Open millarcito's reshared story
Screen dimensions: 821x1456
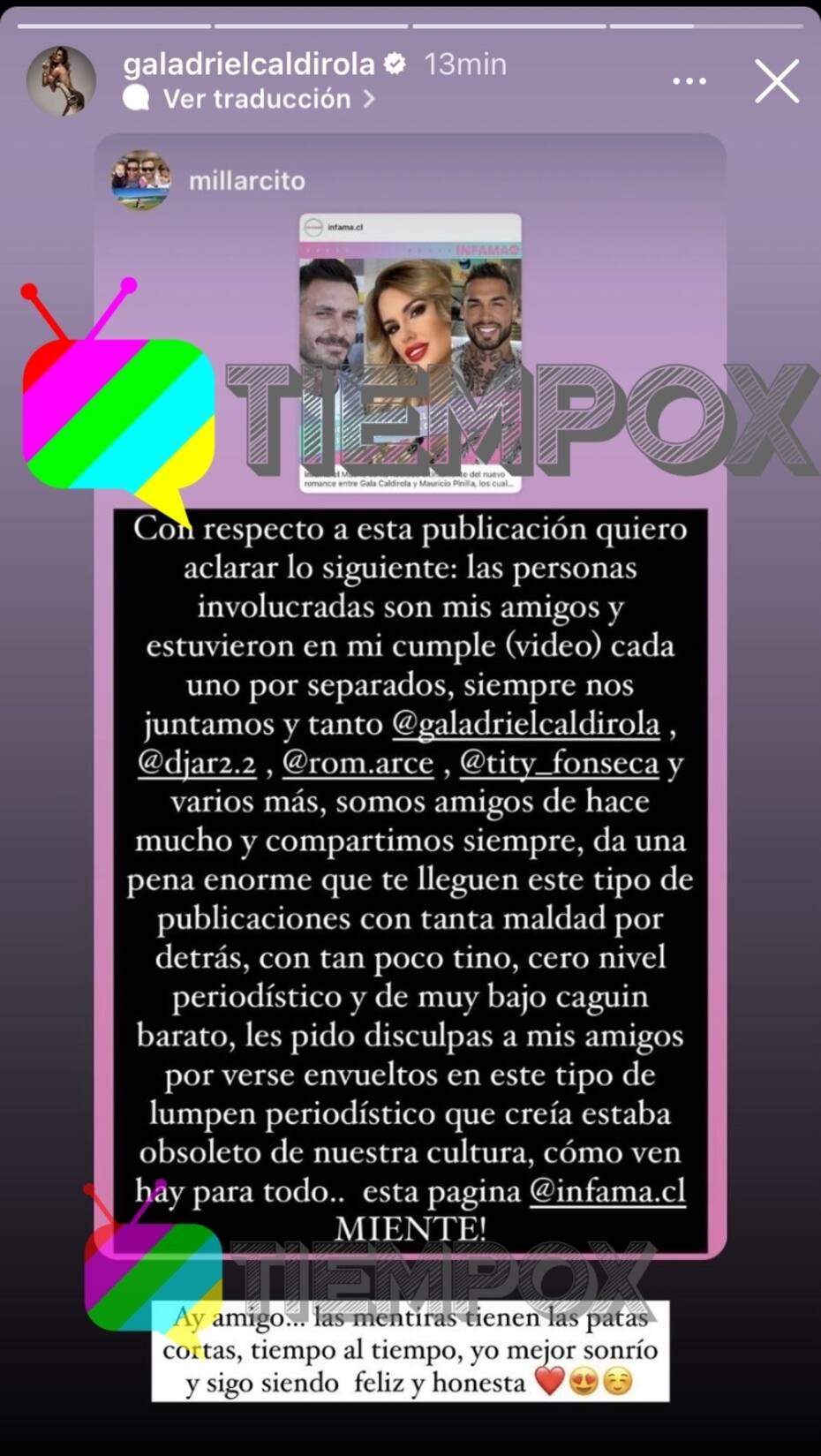click(247, 181)
